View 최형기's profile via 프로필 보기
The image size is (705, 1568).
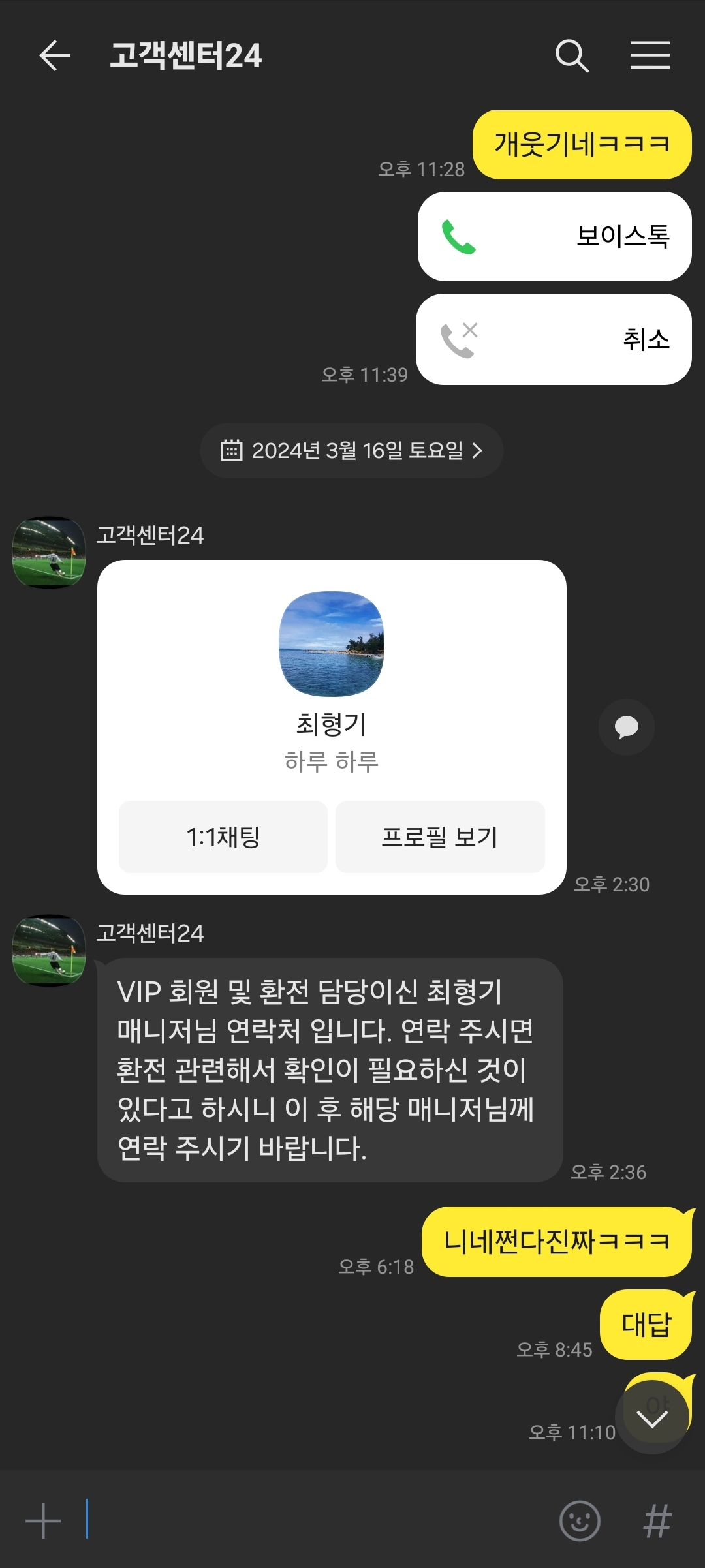click(440, 837)
